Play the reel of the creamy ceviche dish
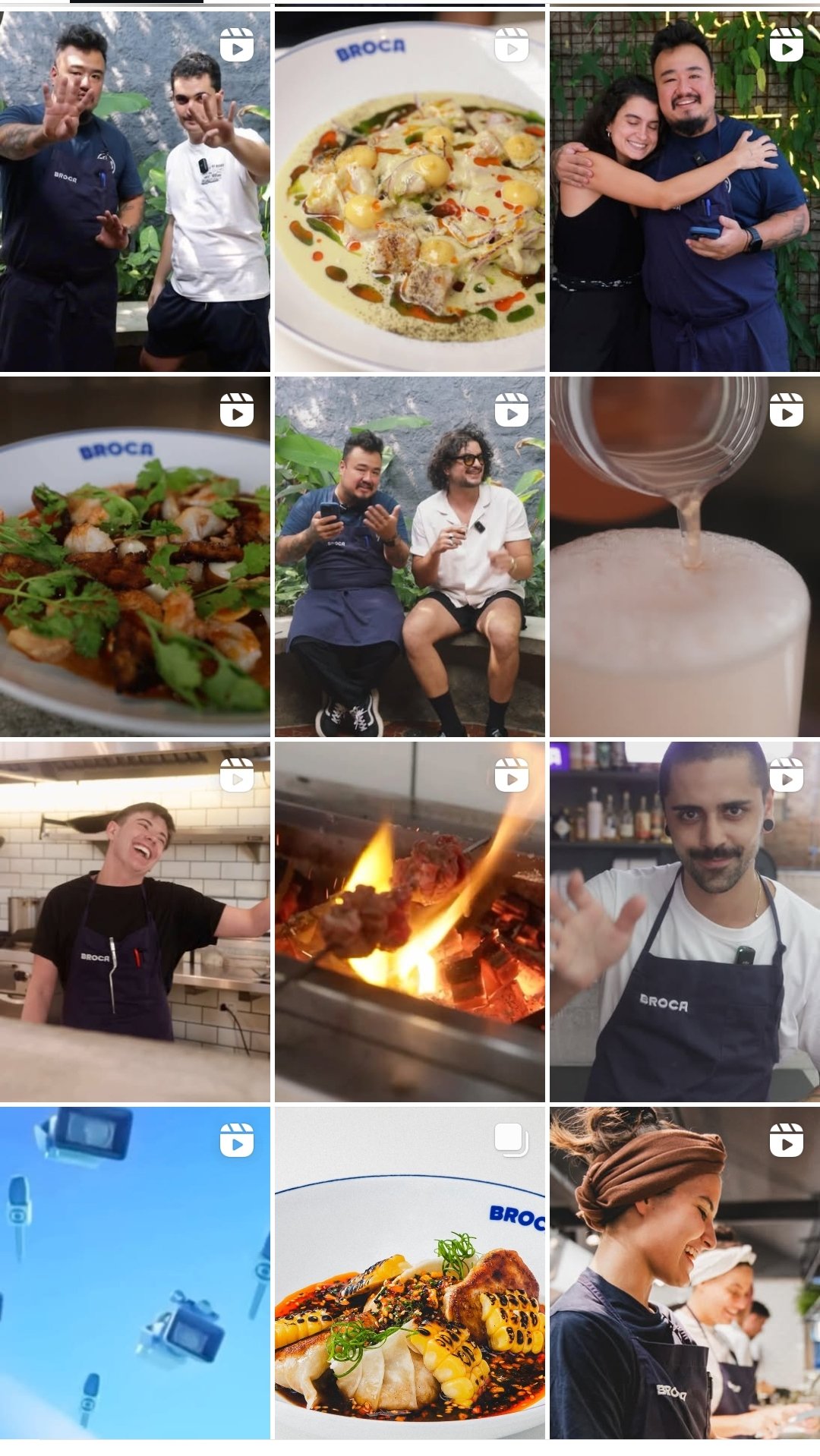 pyautogui.click(x=409, y=190)
